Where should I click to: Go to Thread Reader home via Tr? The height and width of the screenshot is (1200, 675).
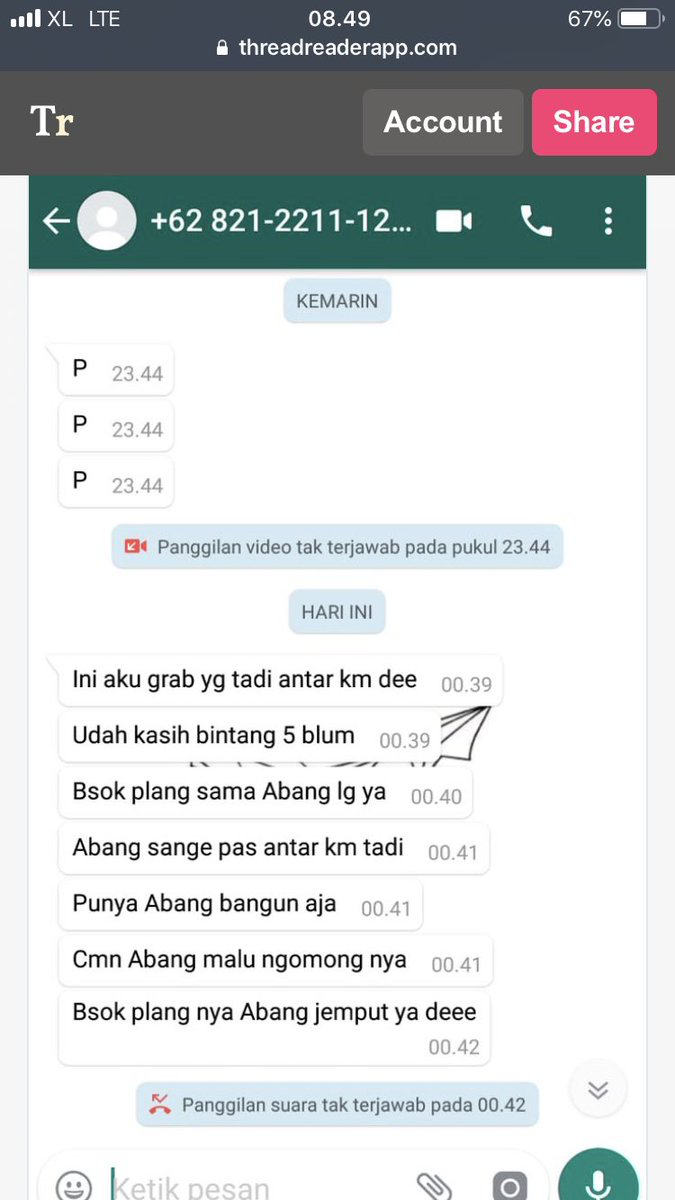tap(52, 122)
